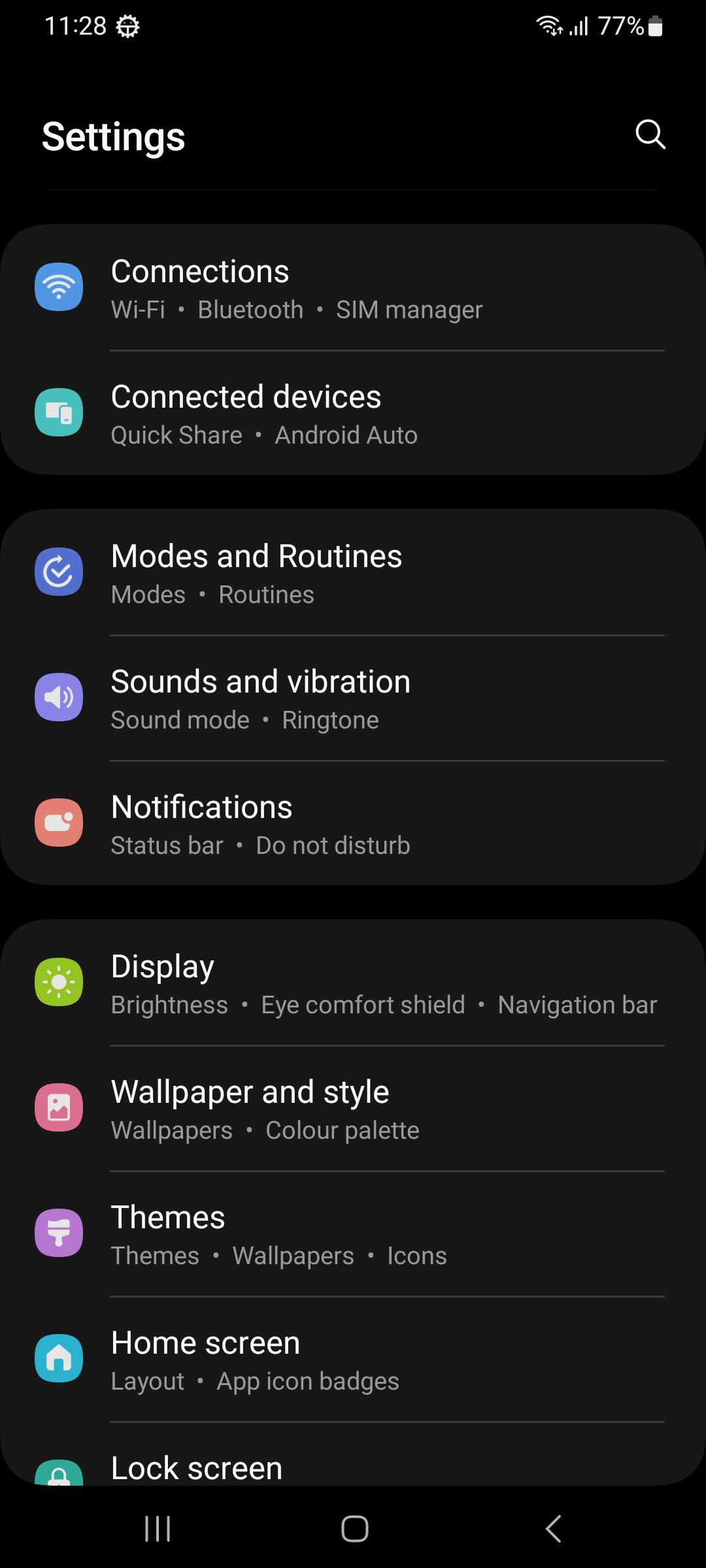Open the settings search icon
This screenshot has width=706, height=1568.
650,135
